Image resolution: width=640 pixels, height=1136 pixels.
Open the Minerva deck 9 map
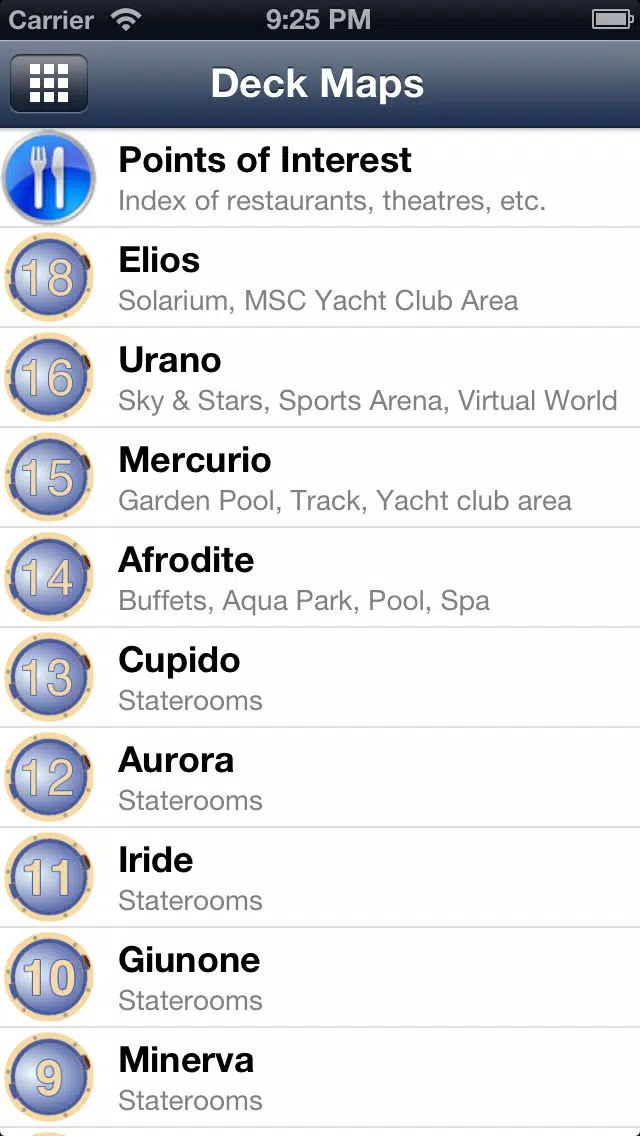pos(320,1077)
